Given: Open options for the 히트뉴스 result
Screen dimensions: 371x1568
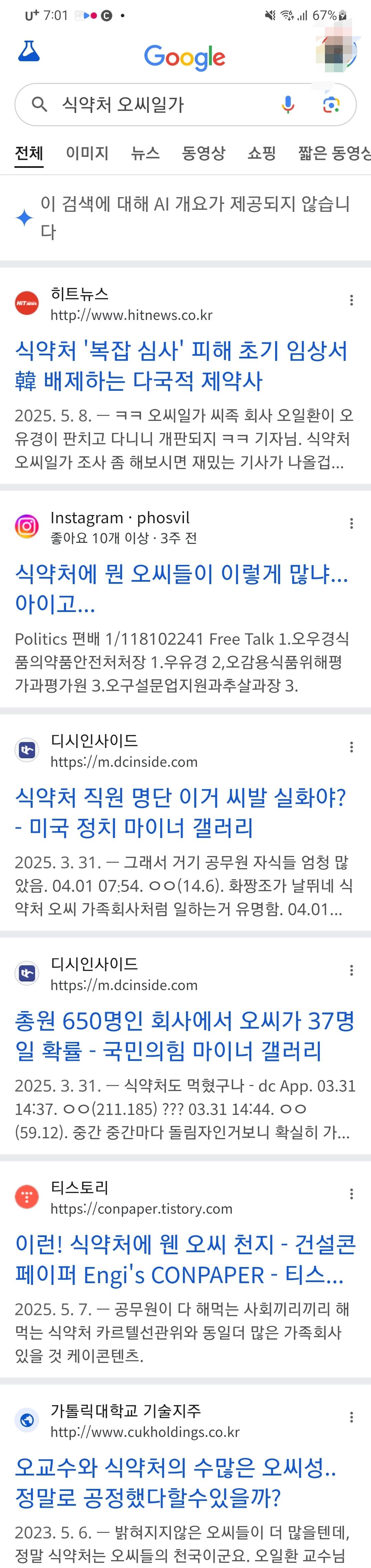Looking at the screenshot, I should coord(351,300).
